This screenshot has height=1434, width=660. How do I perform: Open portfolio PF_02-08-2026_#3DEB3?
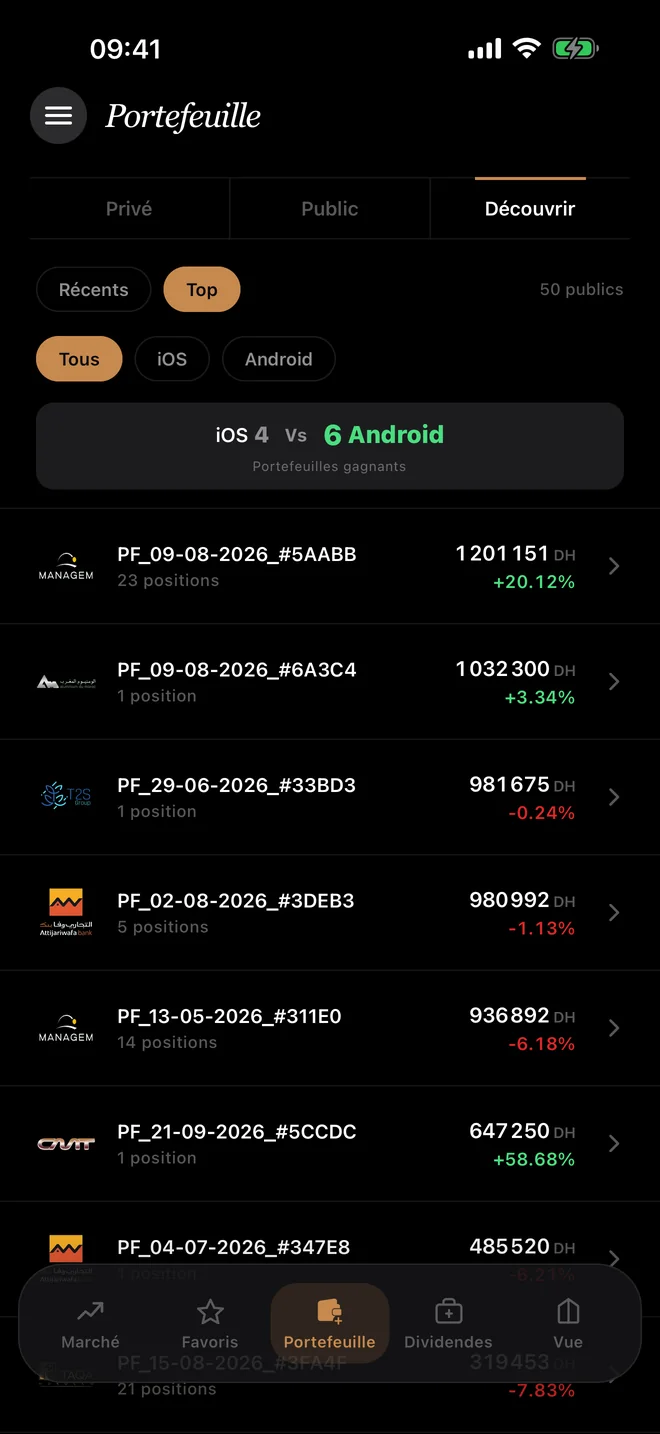pos(330,913)
